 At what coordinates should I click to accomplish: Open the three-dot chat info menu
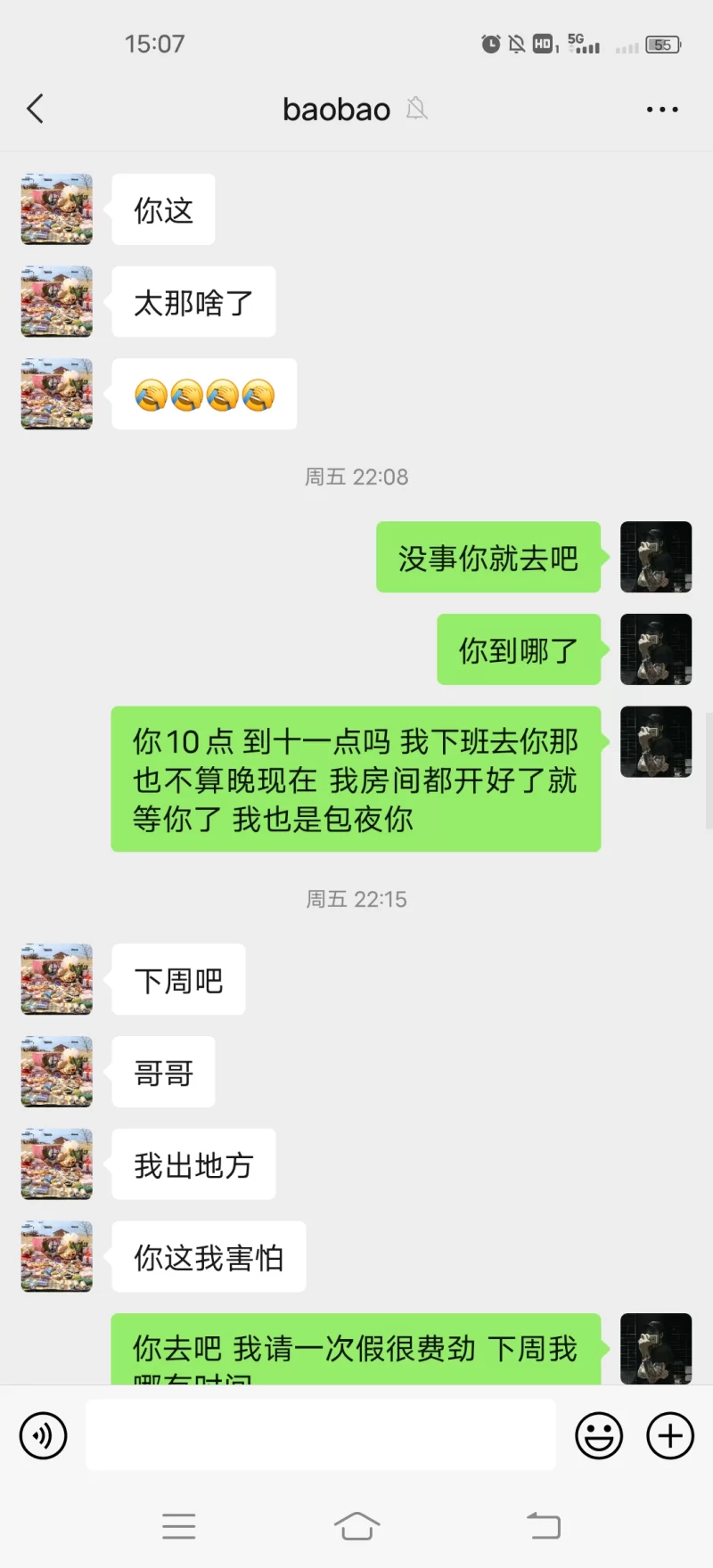click(x=662, y=110)
